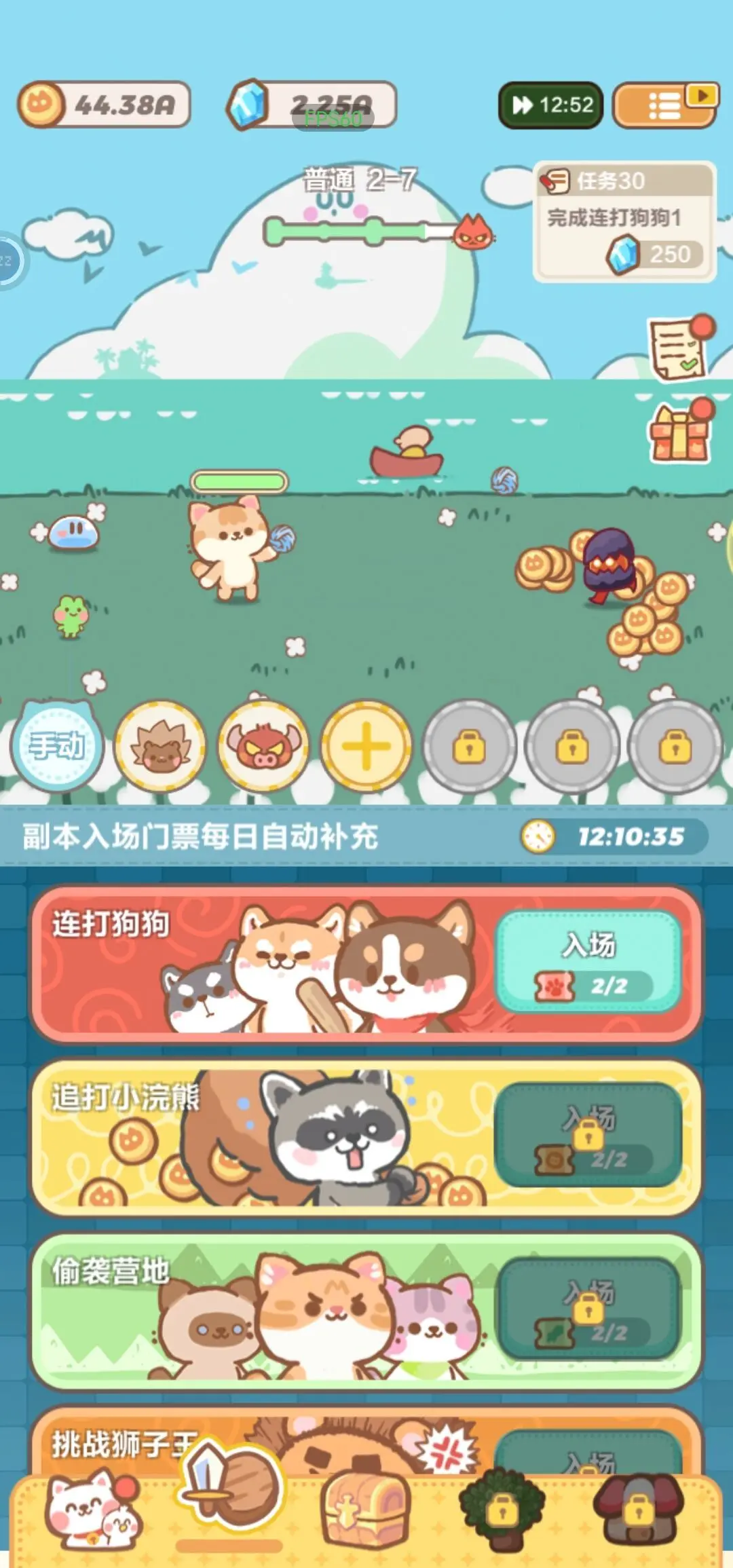Open the gift box icon
733x1568 pixels.
point(680,433)
